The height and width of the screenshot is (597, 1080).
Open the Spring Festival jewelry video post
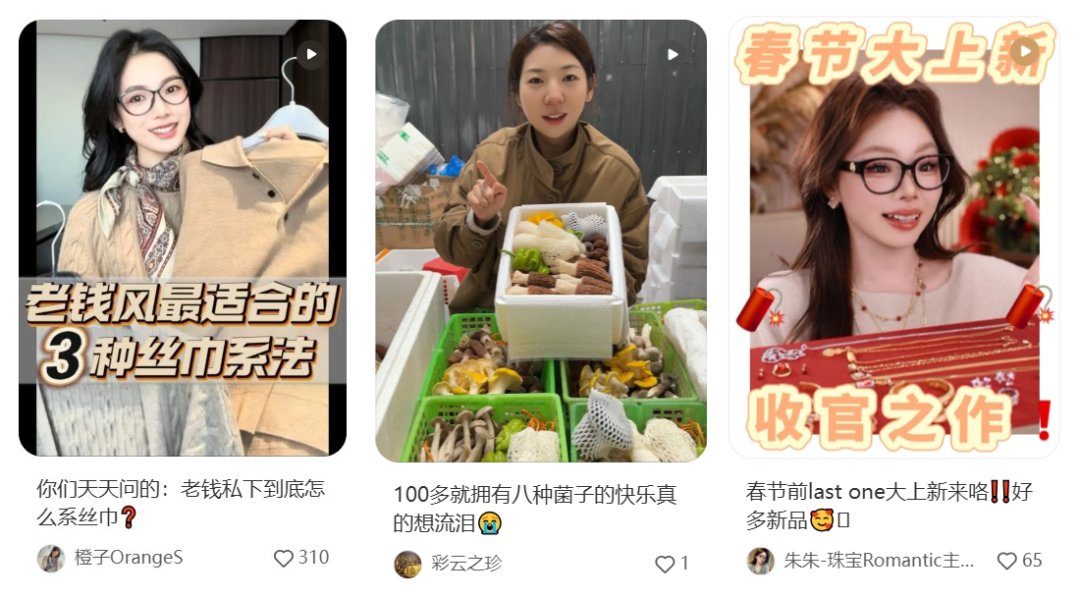[894, 238]
